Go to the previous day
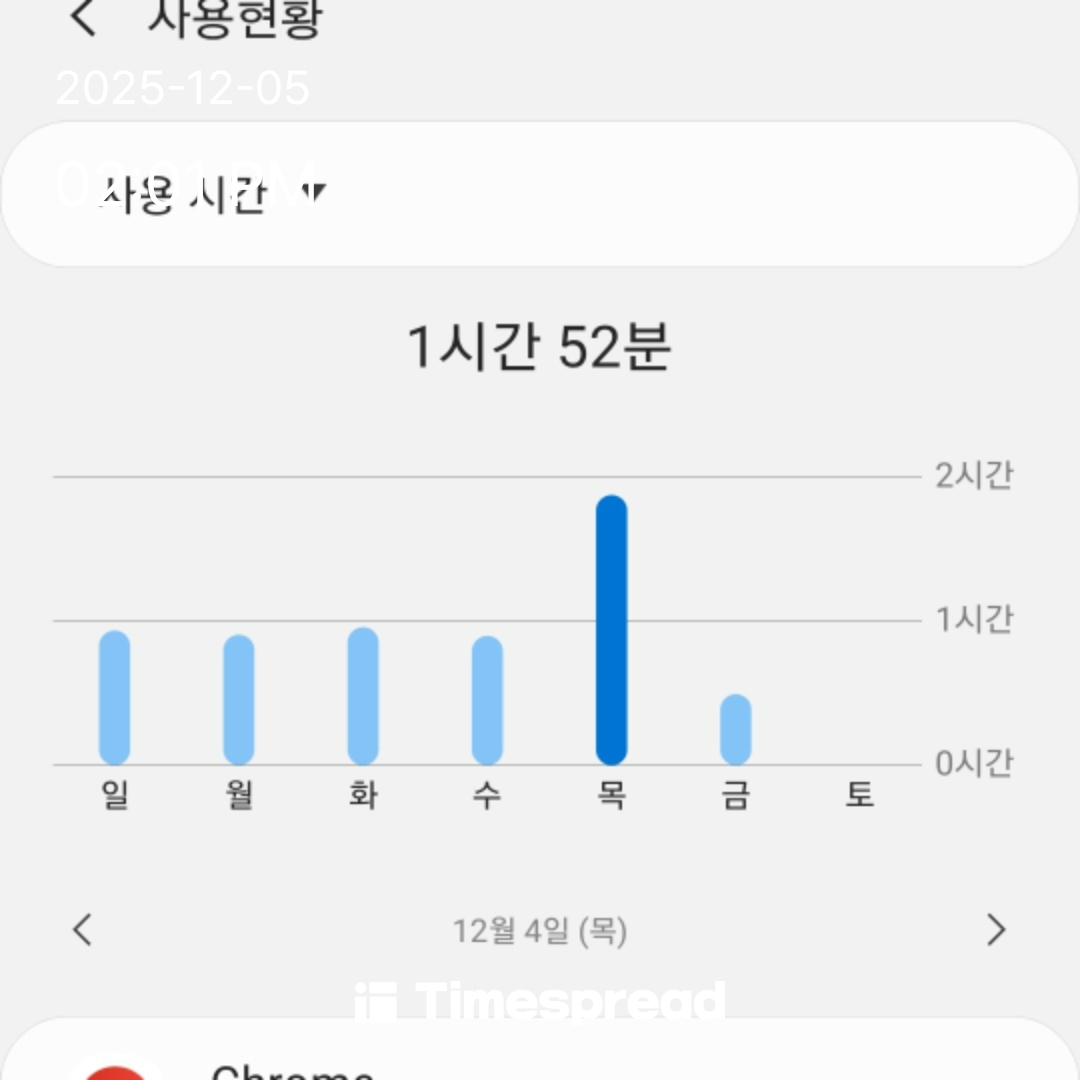Viewport: 1080px width, 1080px height. [x=83, y=930]
